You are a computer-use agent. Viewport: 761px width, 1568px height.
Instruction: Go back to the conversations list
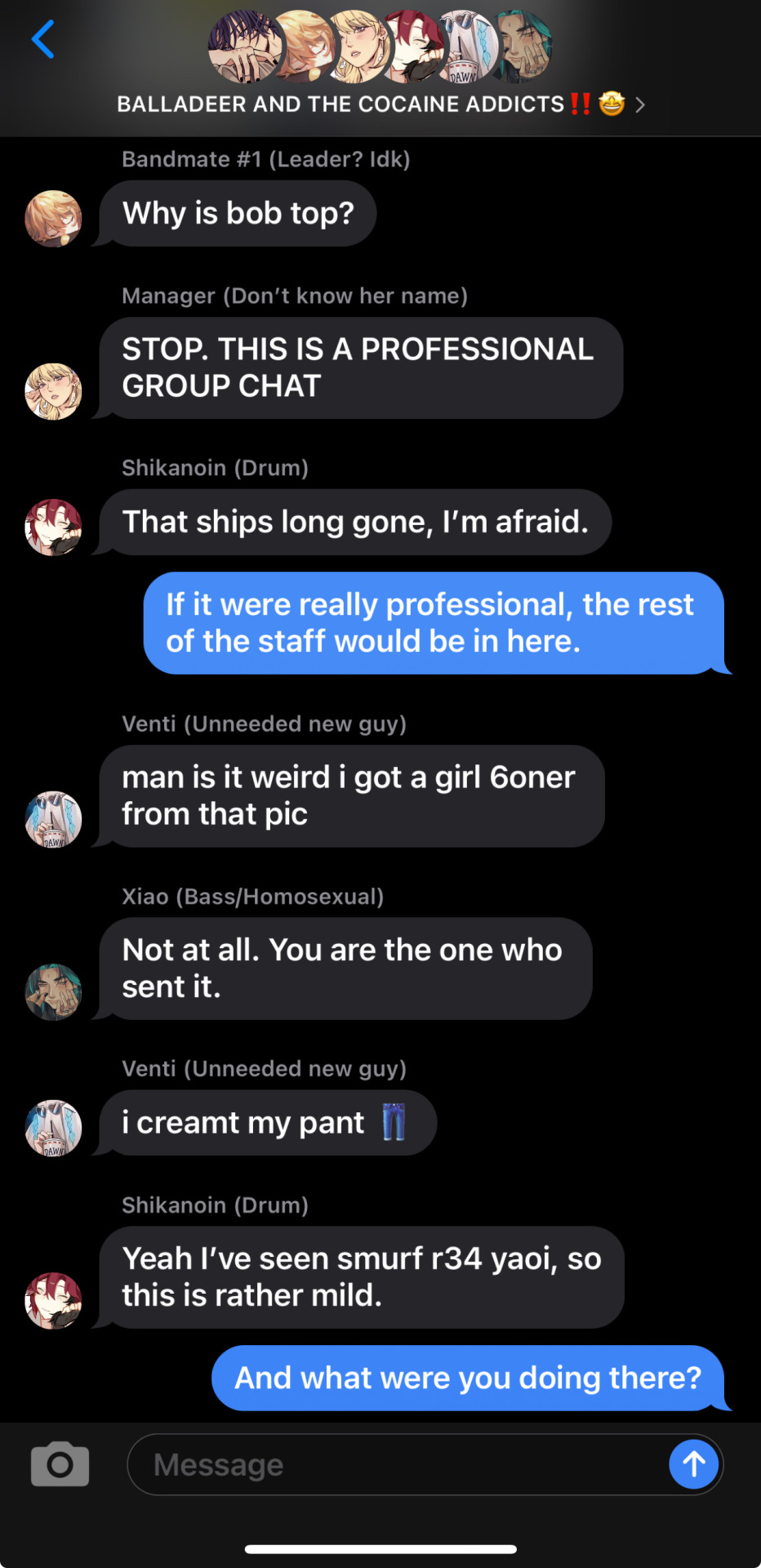click(x=42, y=39)
